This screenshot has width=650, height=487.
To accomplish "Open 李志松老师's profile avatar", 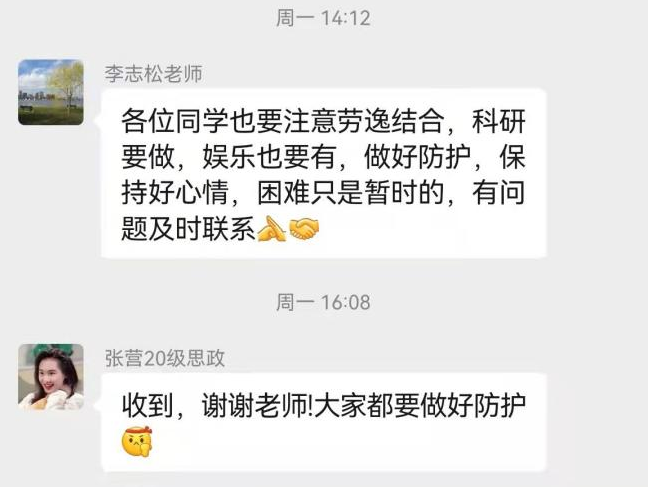I will [51, 92].
